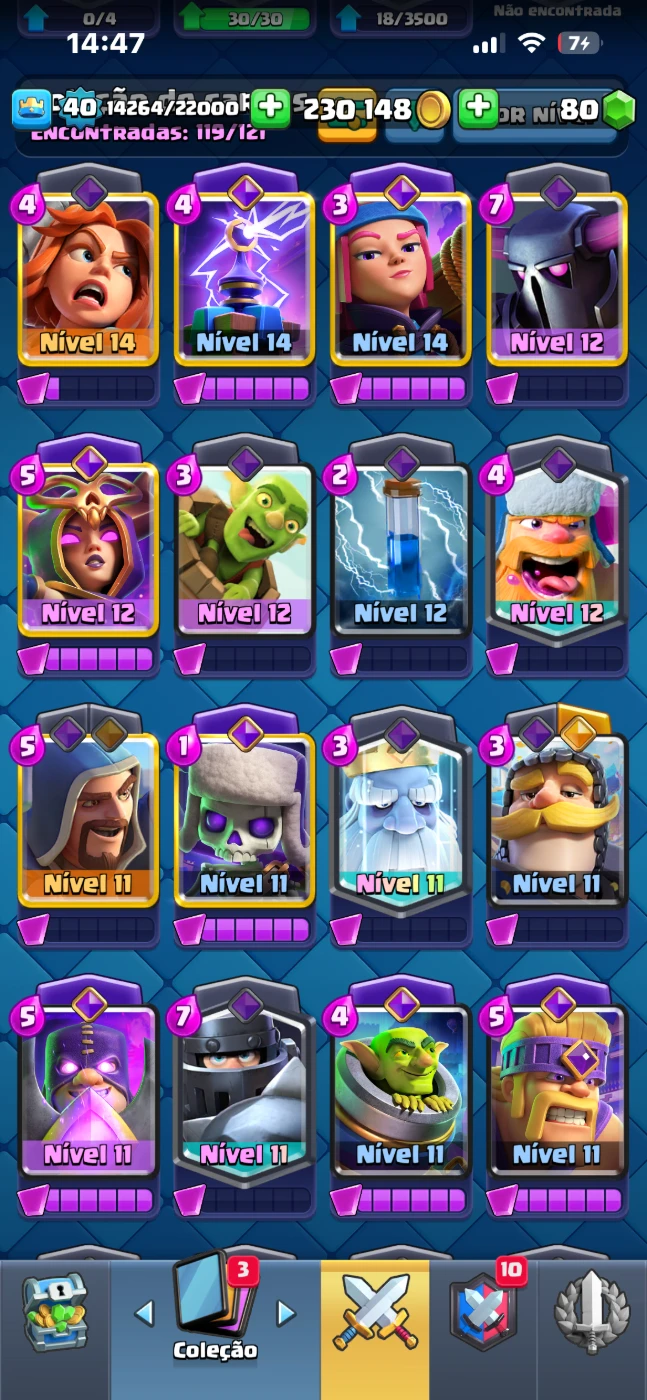Add gems with the green plus
647x1400 pixels.
pos(478,108)
